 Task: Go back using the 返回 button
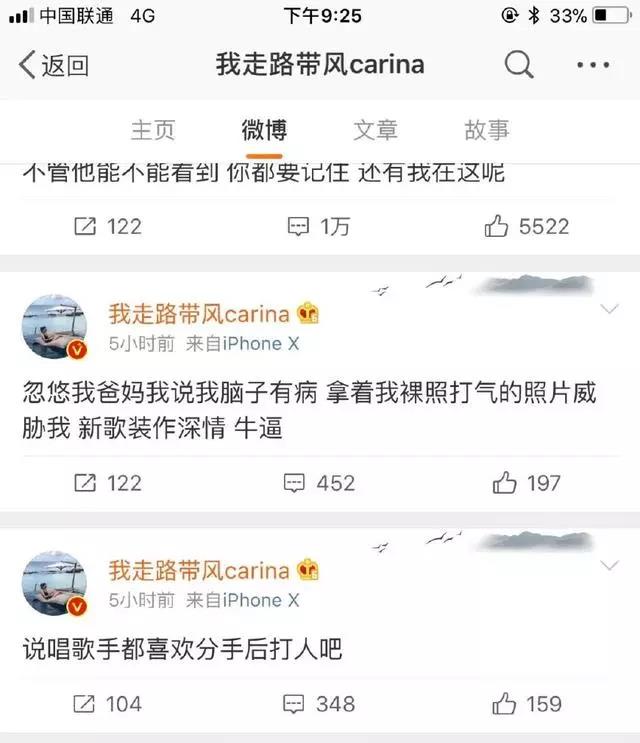coord(54,66)
